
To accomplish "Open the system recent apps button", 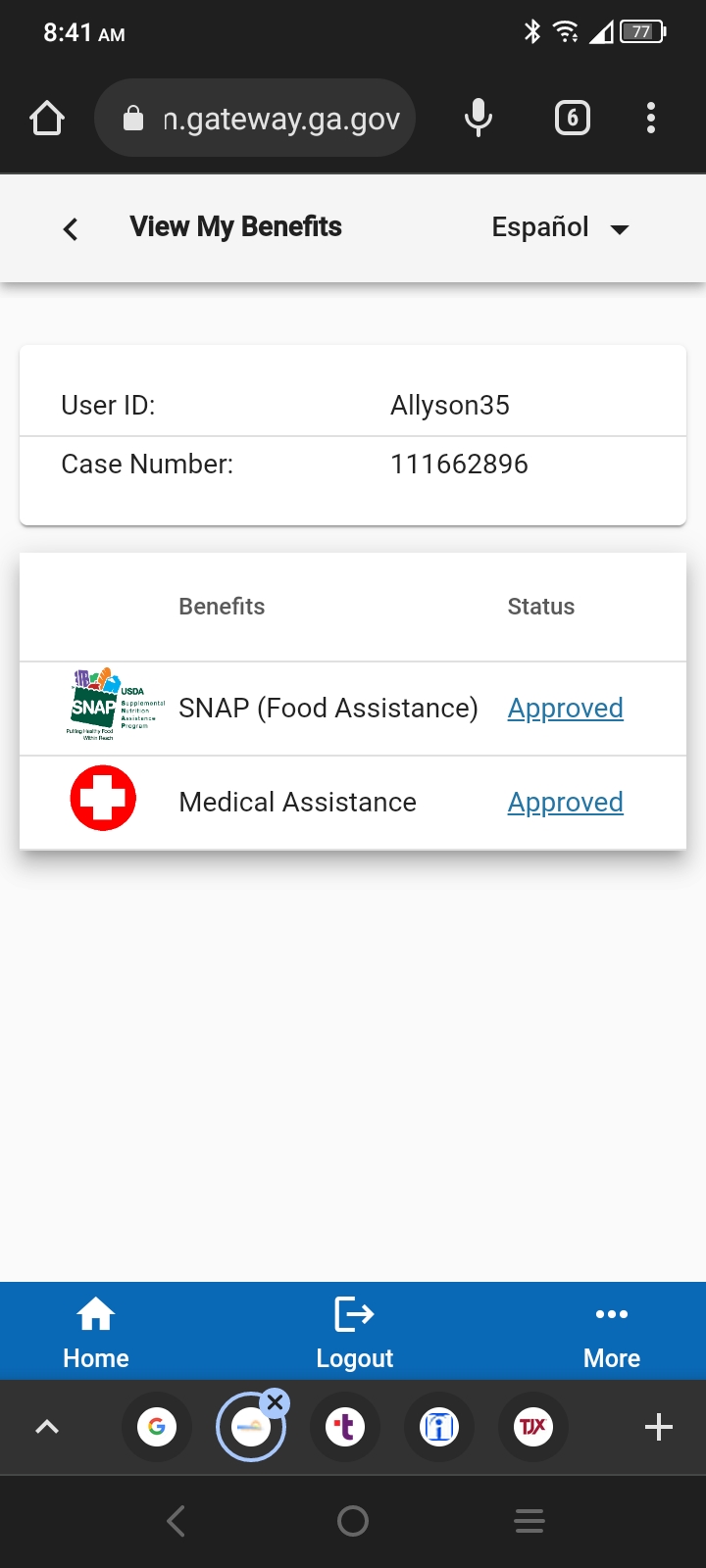I will point(529,1521).
